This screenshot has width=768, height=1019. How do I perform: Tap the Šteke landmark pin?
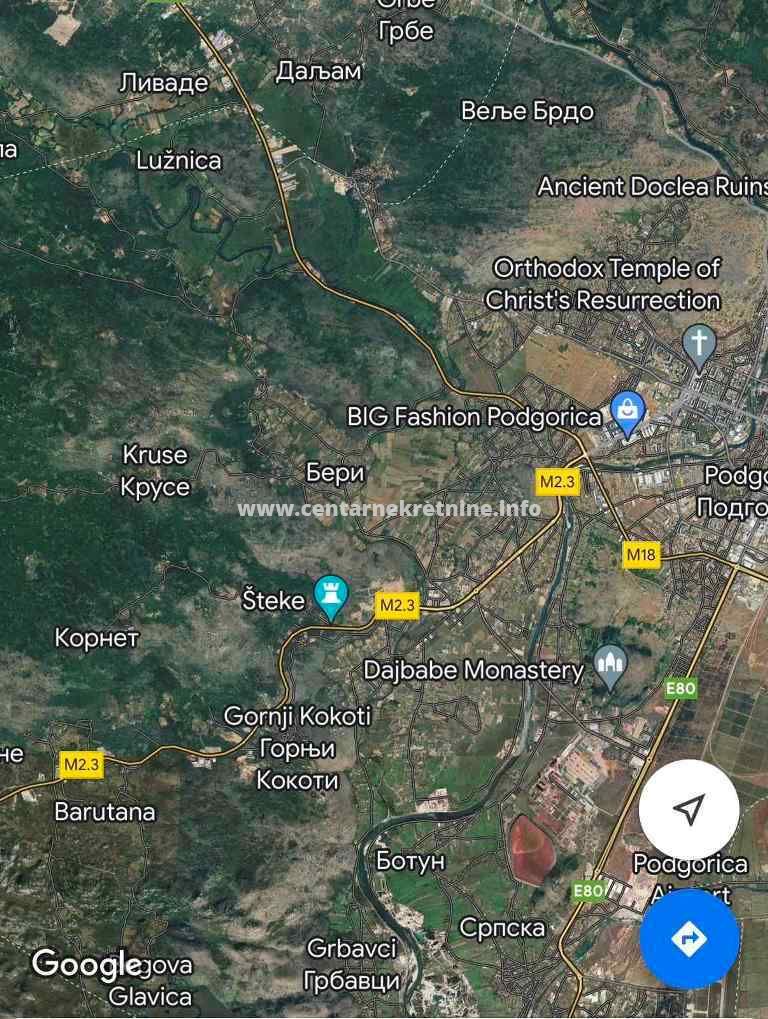click(329, 596)
